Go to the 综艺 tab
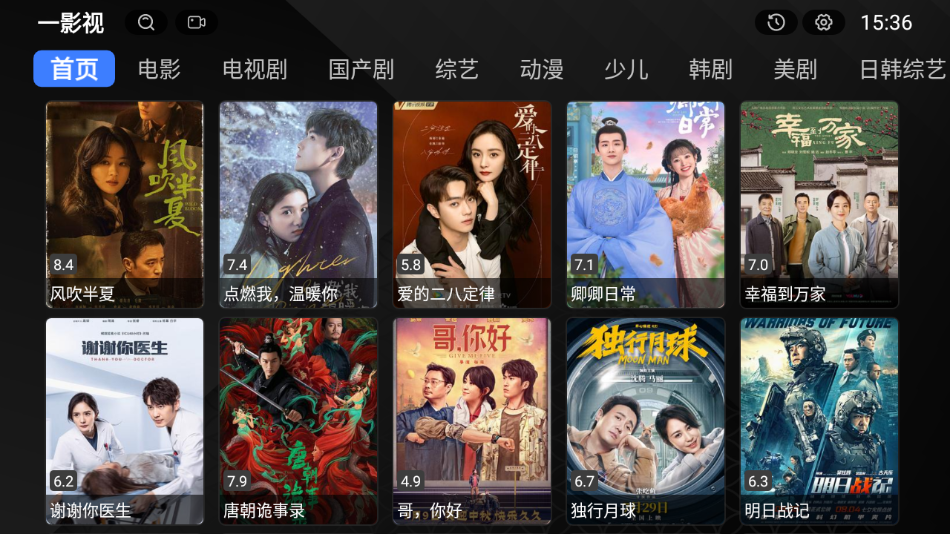This screenshot has width=950, height=534. tap(457, 69)
